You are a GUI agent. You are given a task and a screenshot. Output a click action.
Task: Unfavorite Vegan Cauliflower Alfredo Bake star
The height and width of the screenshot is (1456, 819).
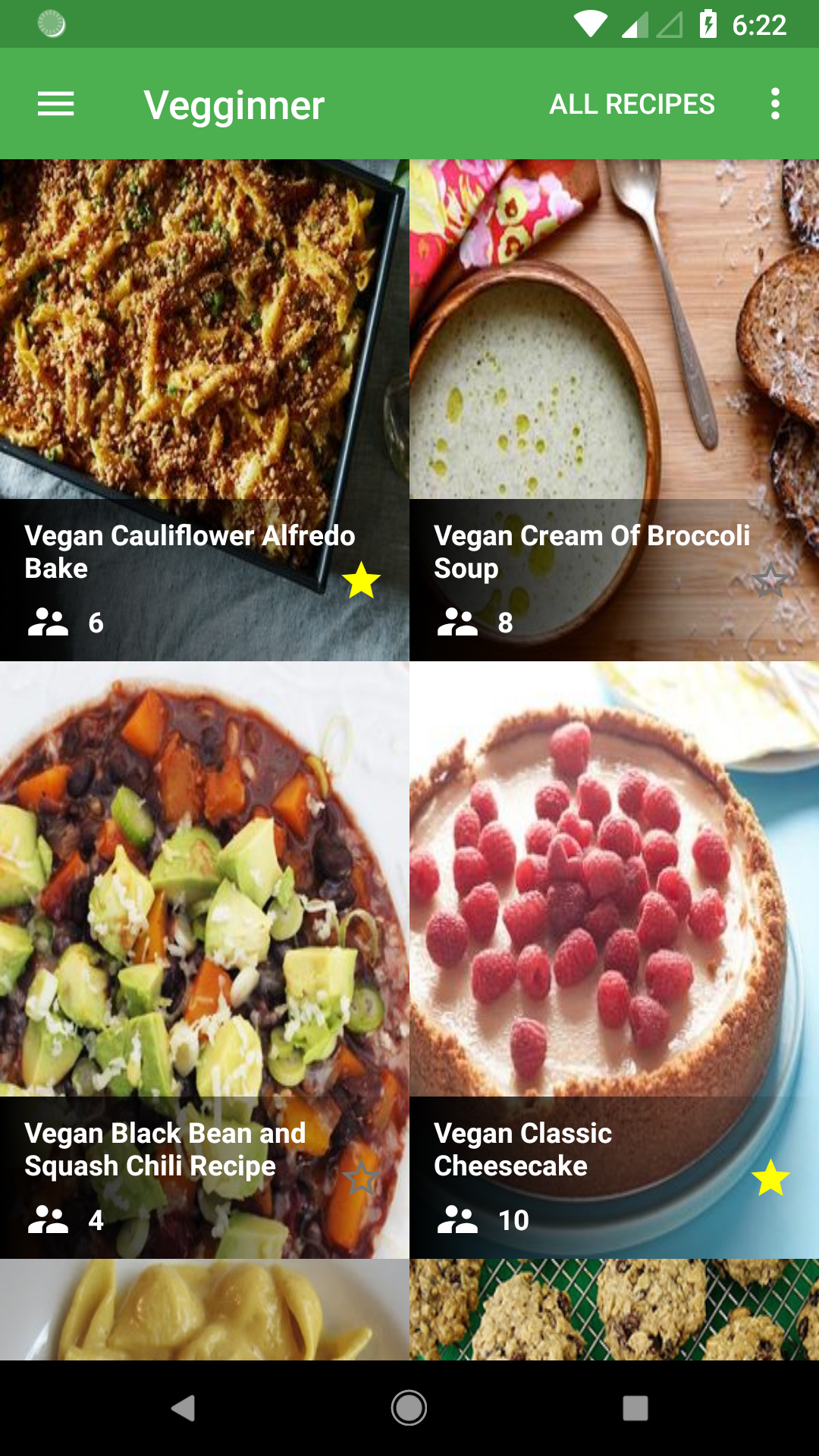point(361,581)
